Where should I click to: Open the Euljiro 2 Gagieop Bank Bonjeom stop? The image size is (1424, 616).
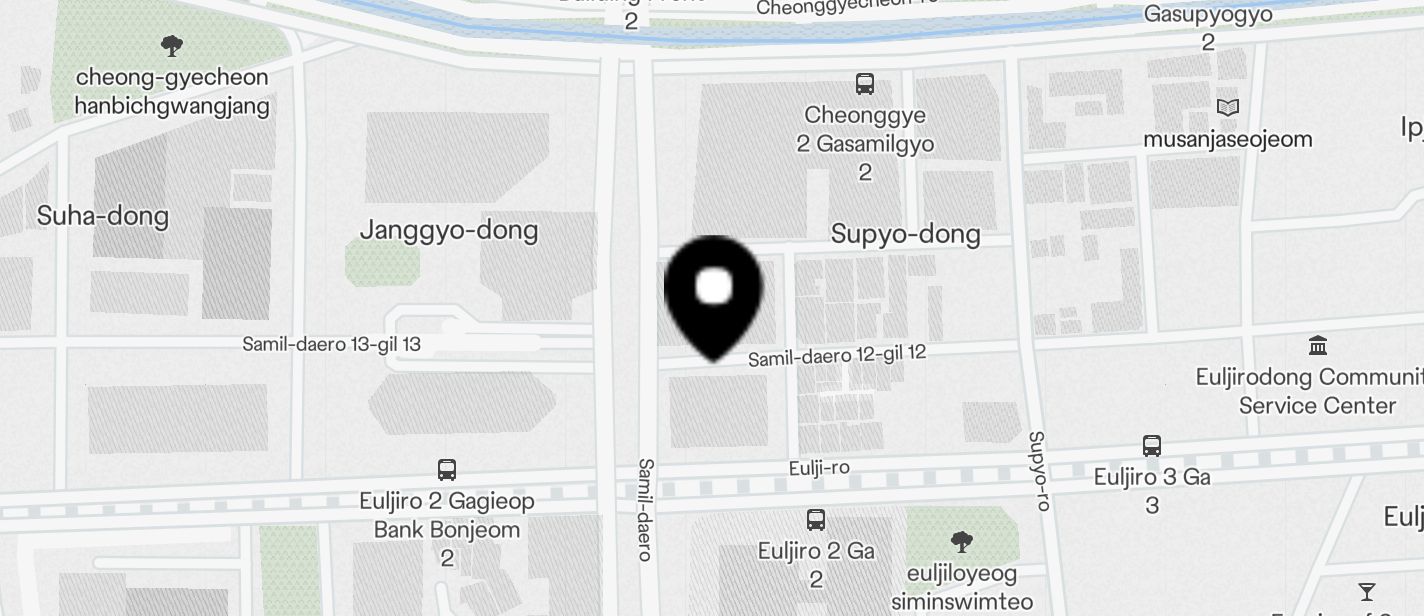pos(447,469)
